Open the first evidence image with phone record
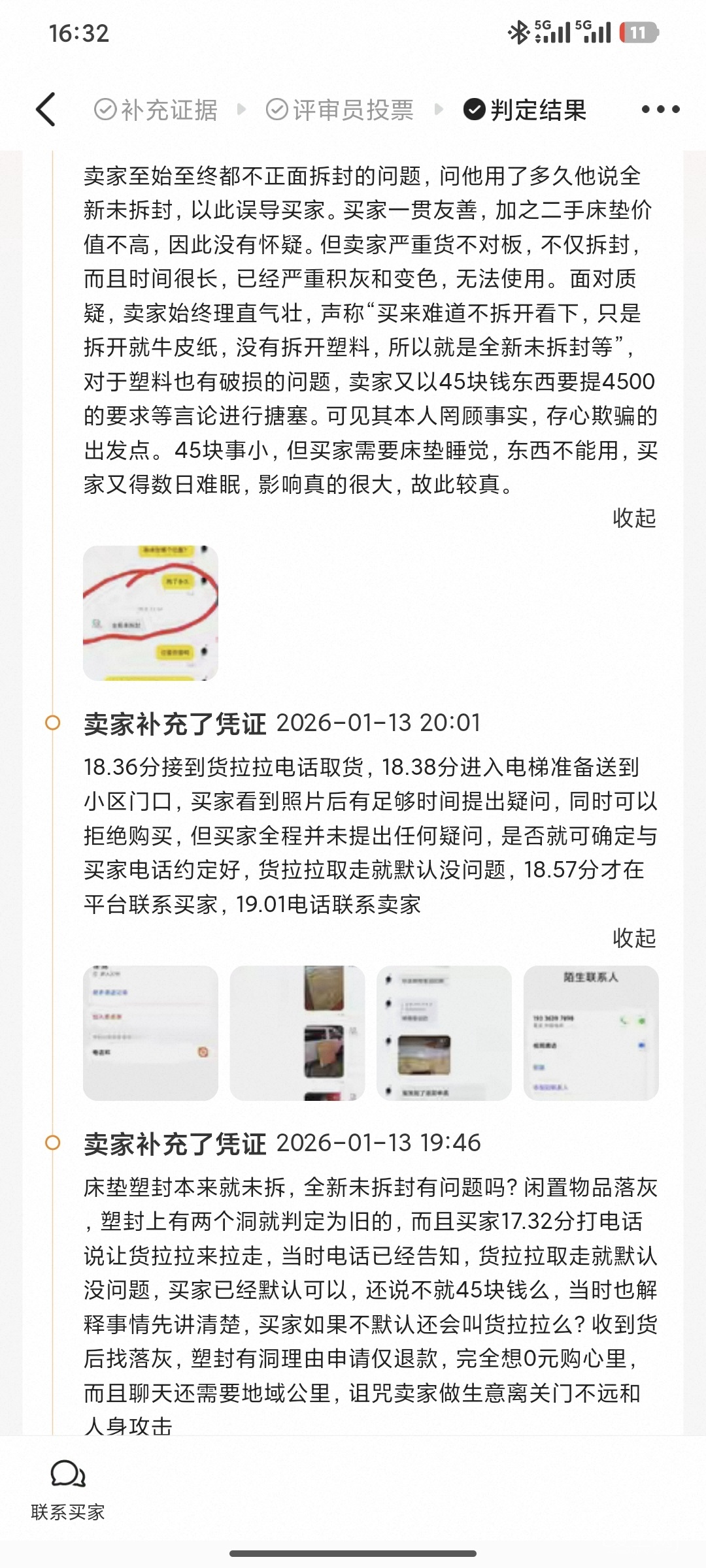The width and height of the screenshot is (706, 1568). [x=150, y=1033]
